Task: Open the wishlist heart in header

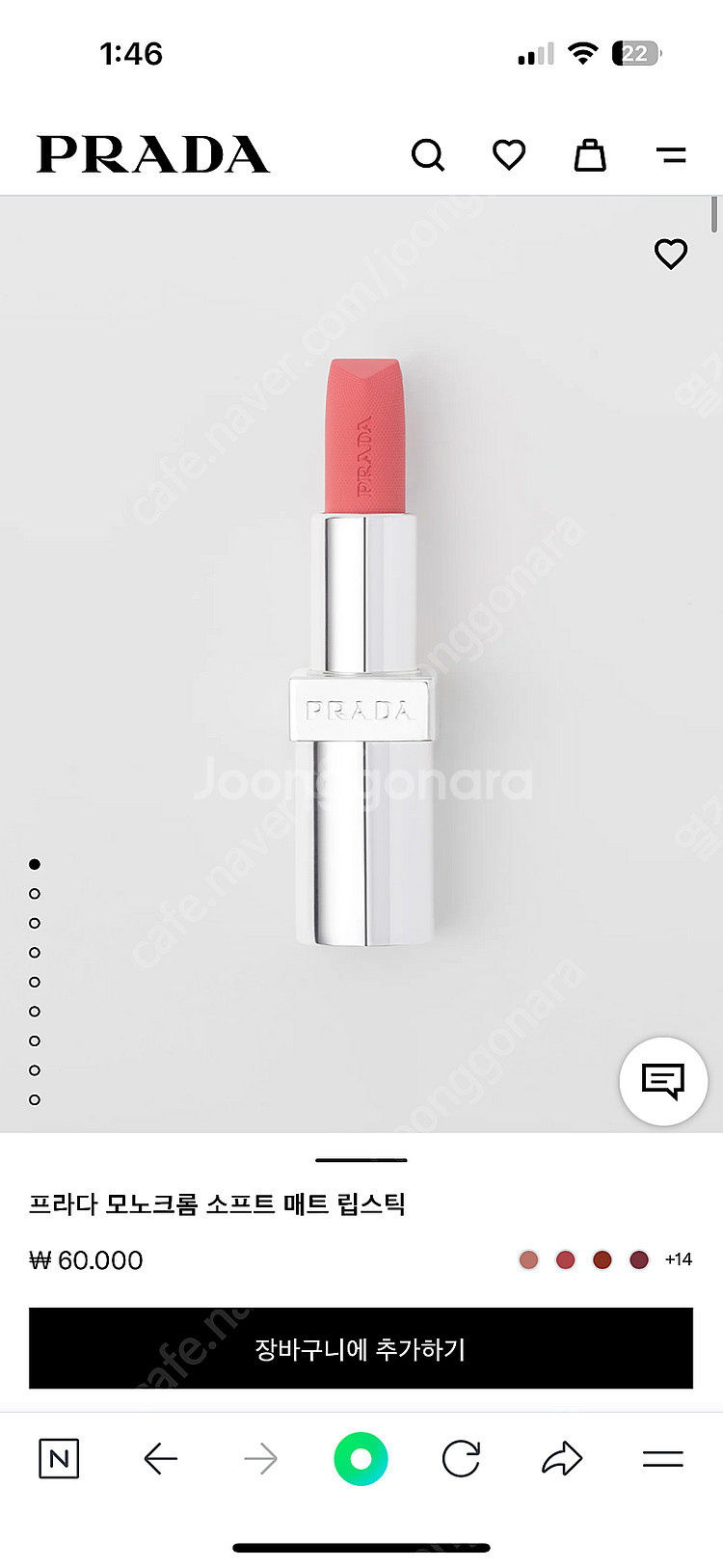Action: pos(509,155)
